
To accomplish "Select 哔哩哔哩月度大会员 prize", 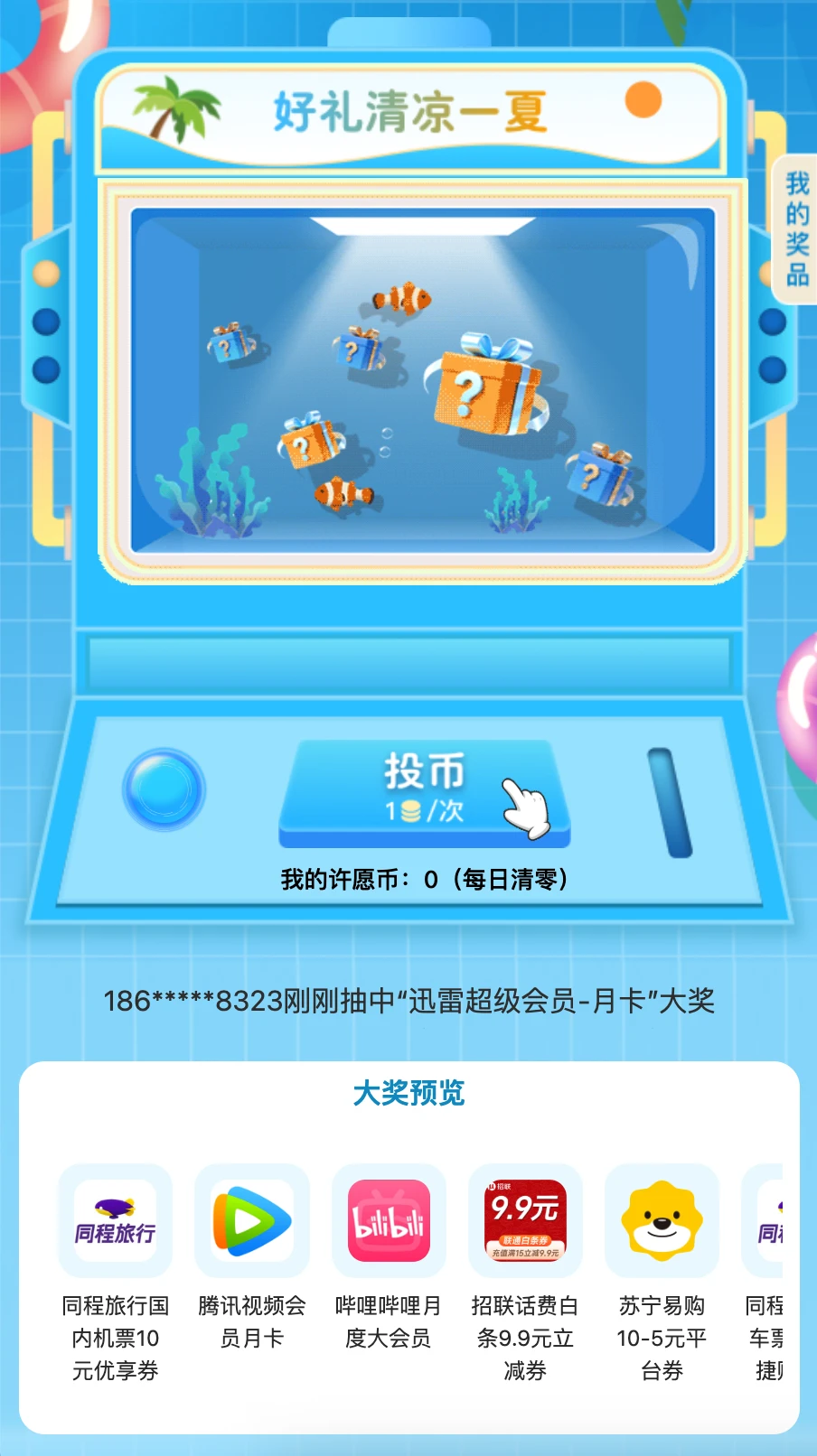I will 389,1221.
